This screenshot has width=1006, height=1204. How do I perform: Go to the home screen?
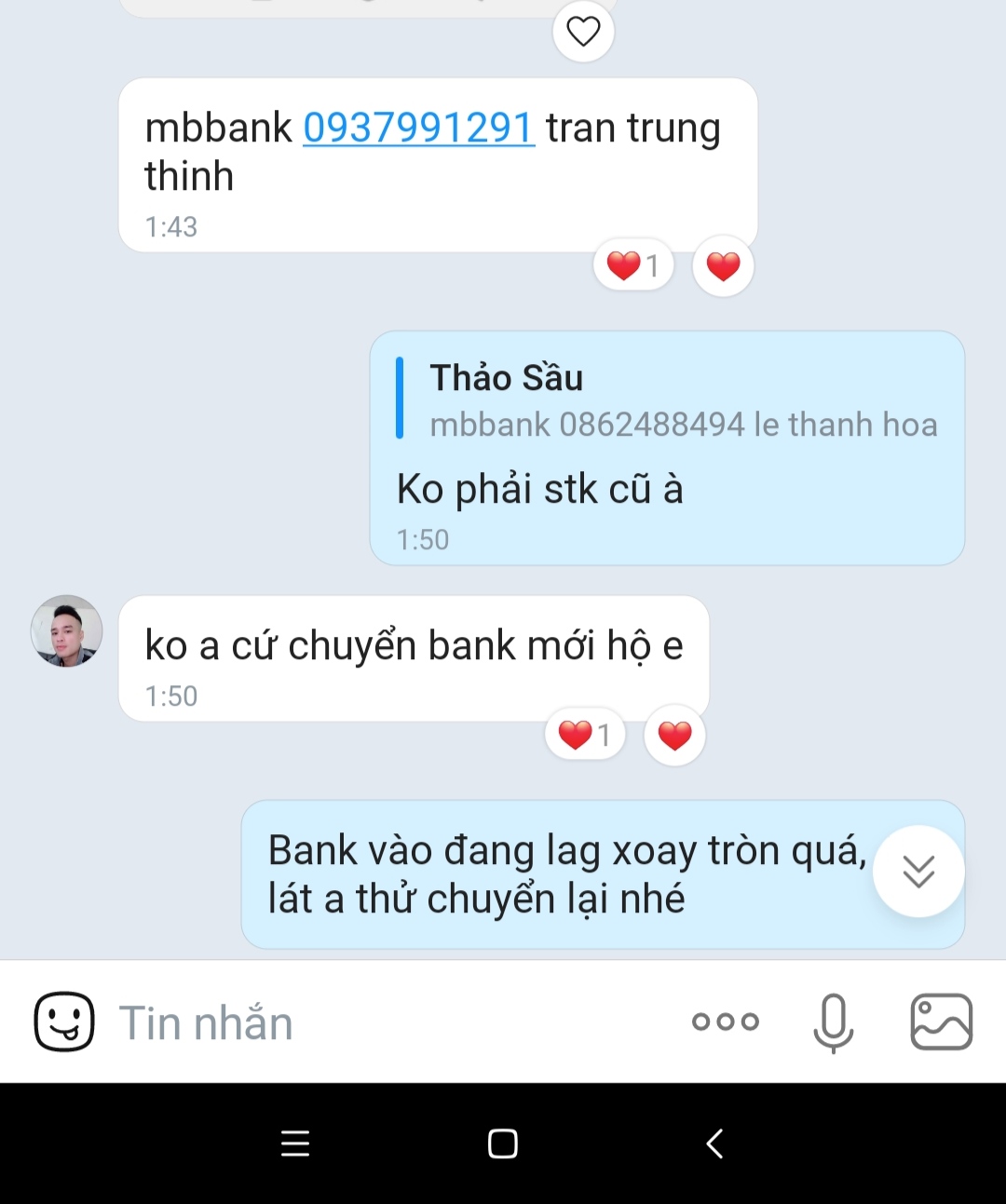503,1143
